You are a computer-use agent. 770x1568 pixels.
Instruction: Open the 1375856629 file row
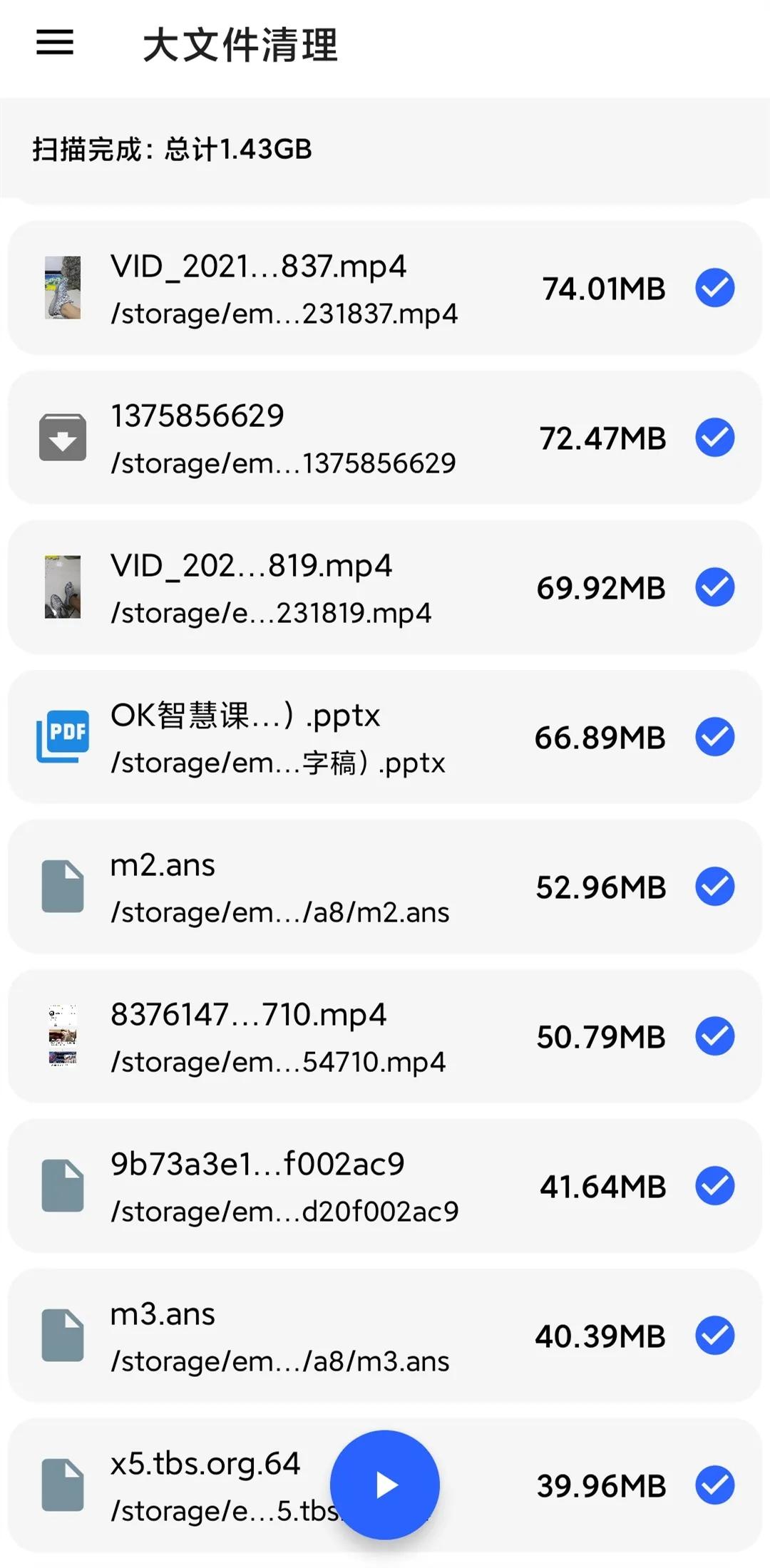(285, 438)
